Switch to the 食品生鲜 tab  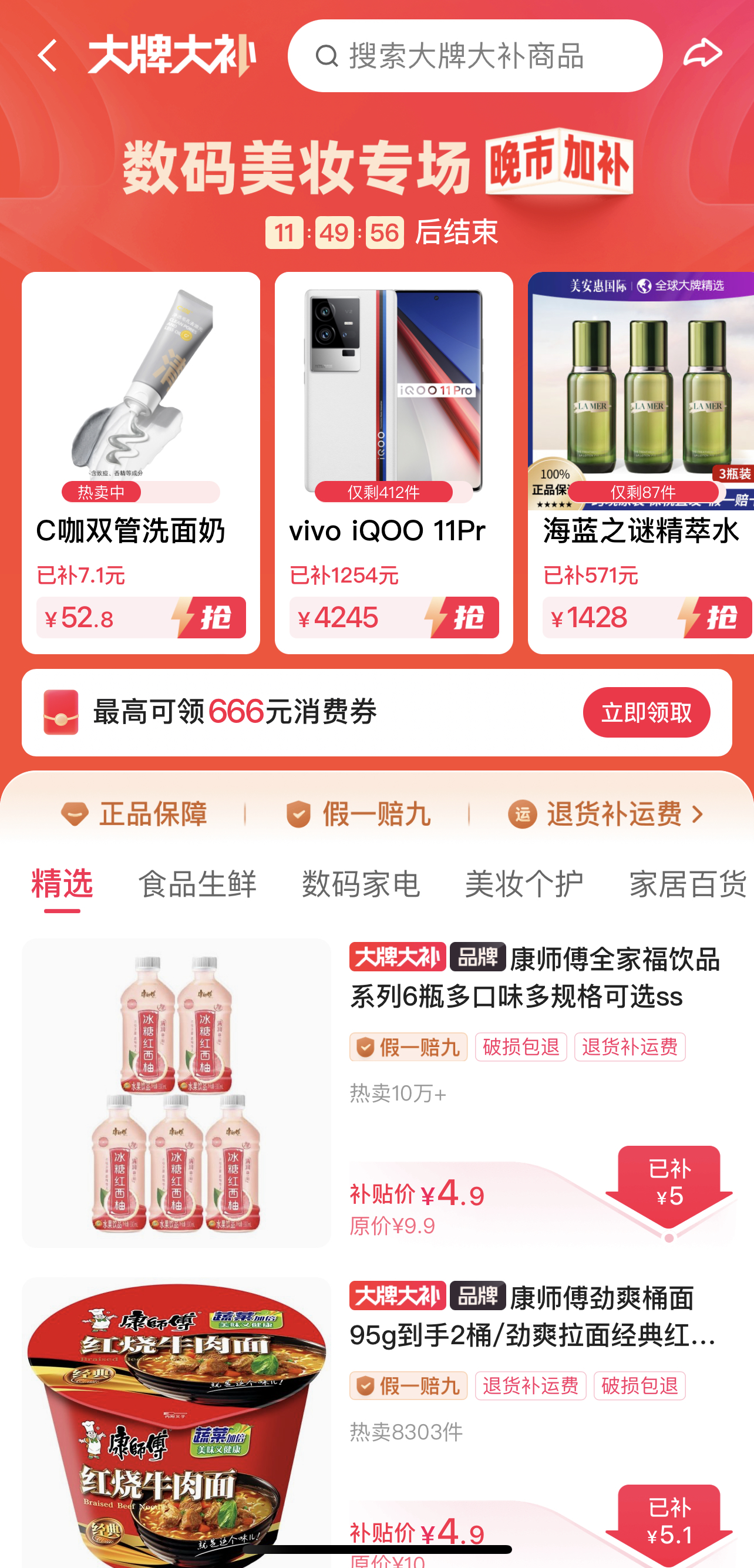[x=197, y=883]
